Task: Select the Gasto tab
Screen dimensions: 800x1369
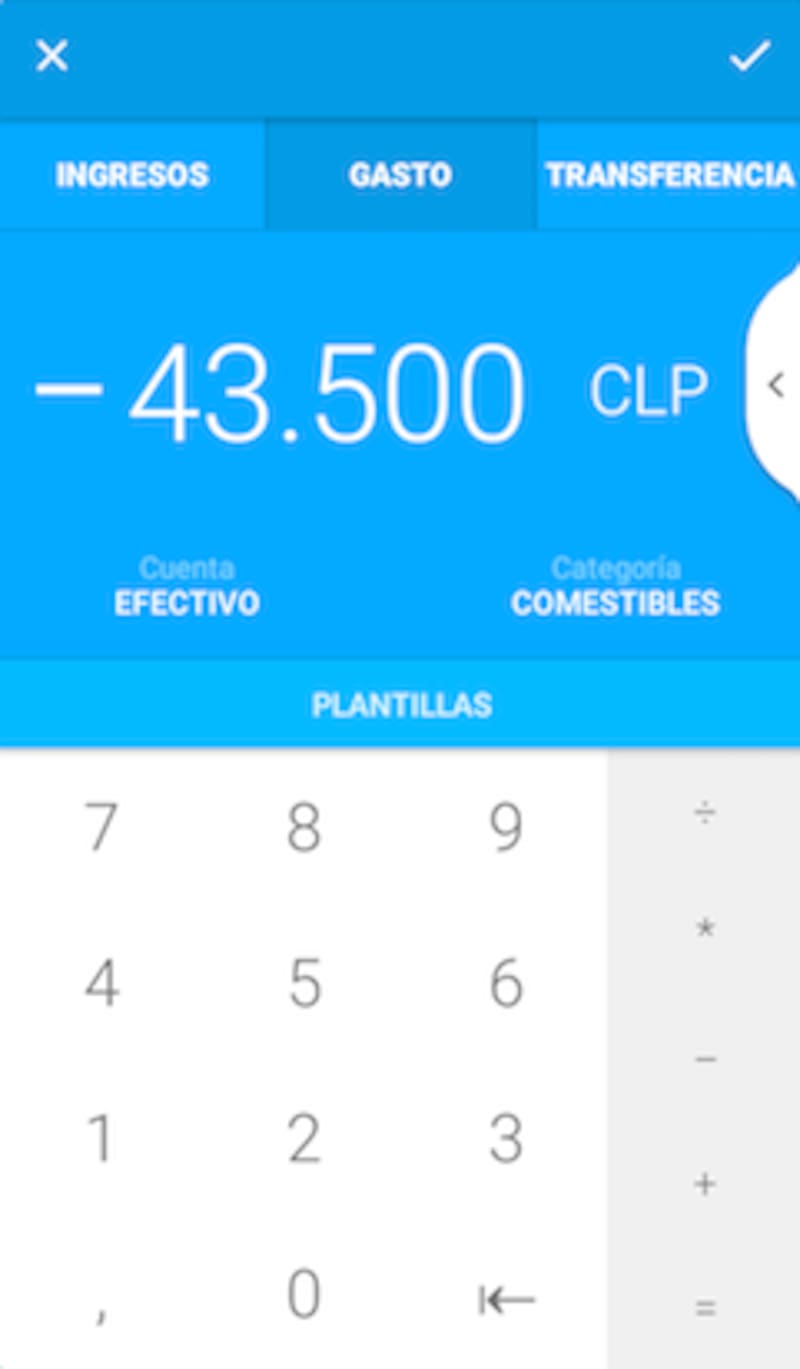Action: [x=400, y=175]
